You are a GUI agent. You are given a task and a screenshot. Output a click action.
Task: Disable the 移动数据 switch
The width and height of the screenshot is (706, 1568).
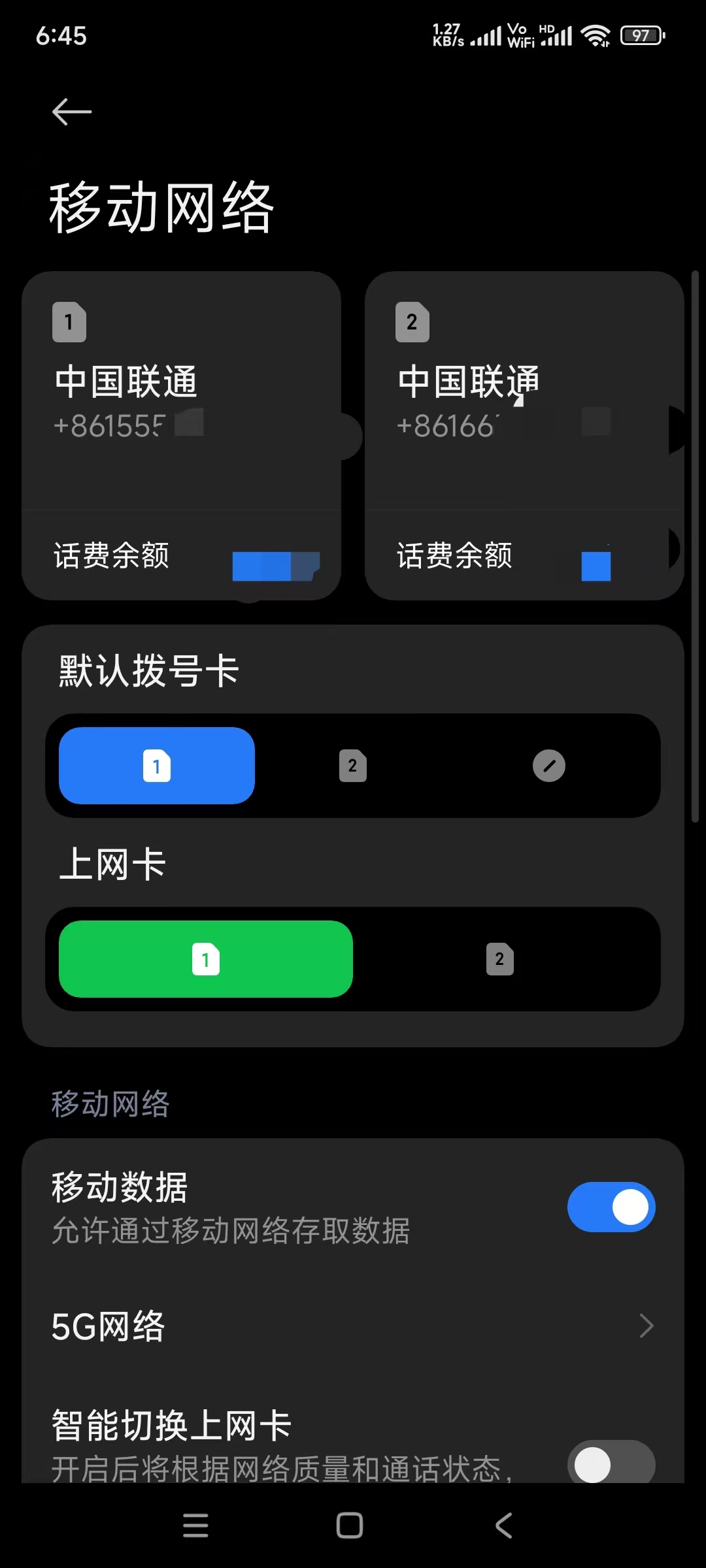click(x=611, y=1207)
